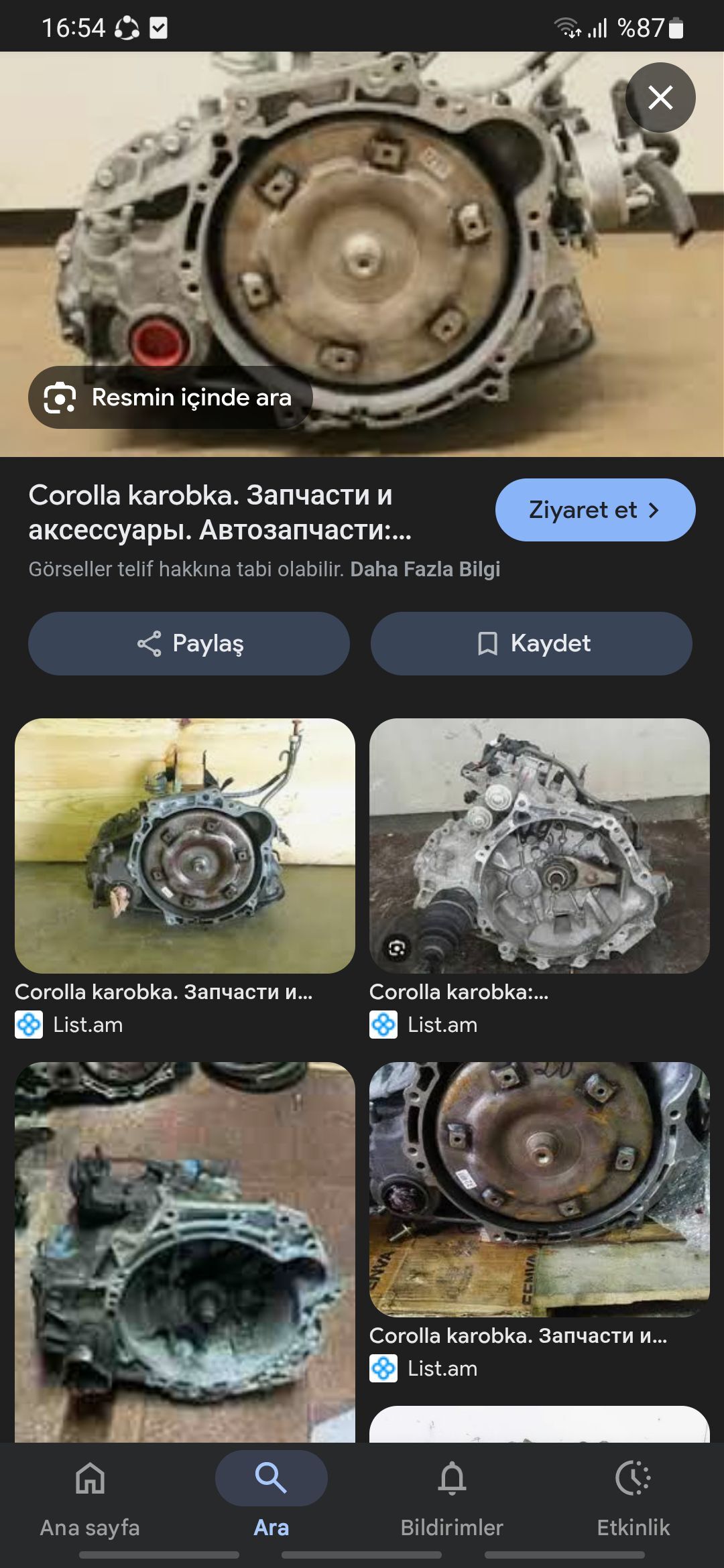Open the gearbox result on yellow-green background

(x=185, y=846)
